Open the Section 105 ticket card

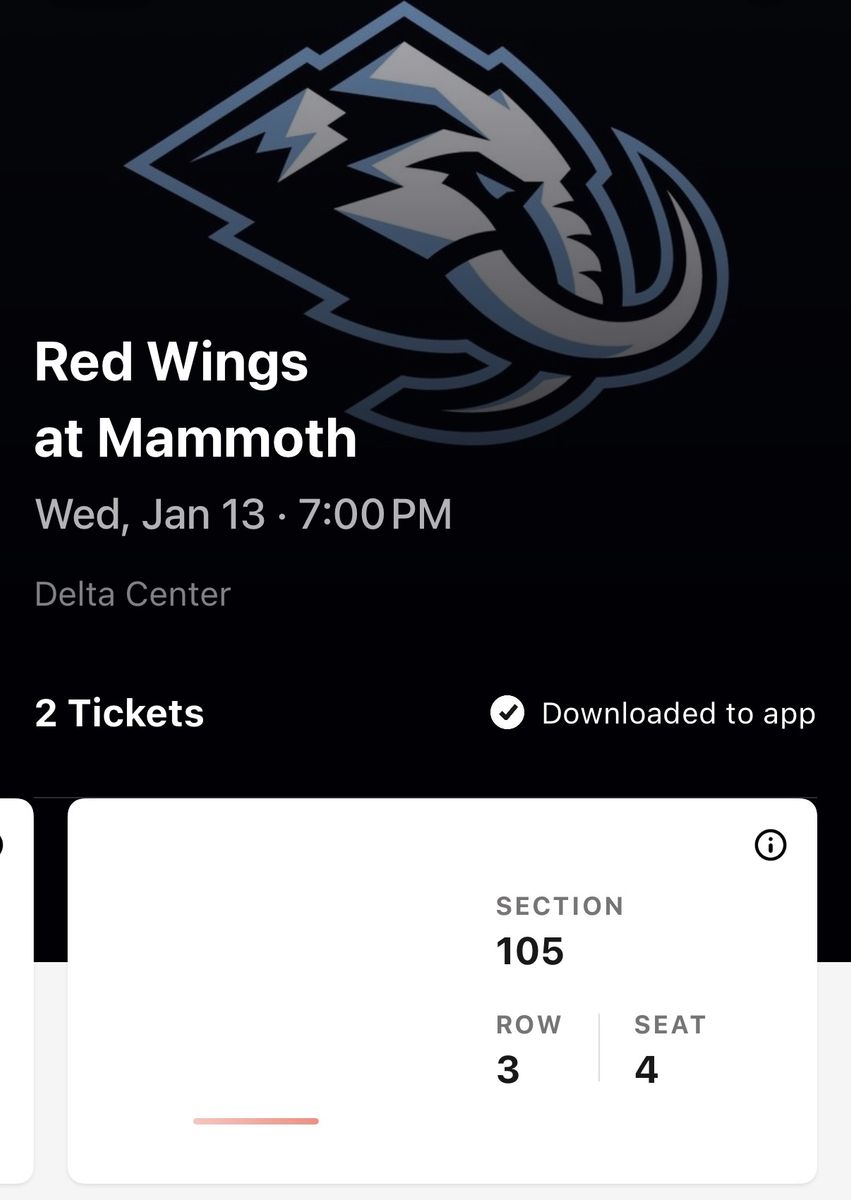[x=442, y=991]
